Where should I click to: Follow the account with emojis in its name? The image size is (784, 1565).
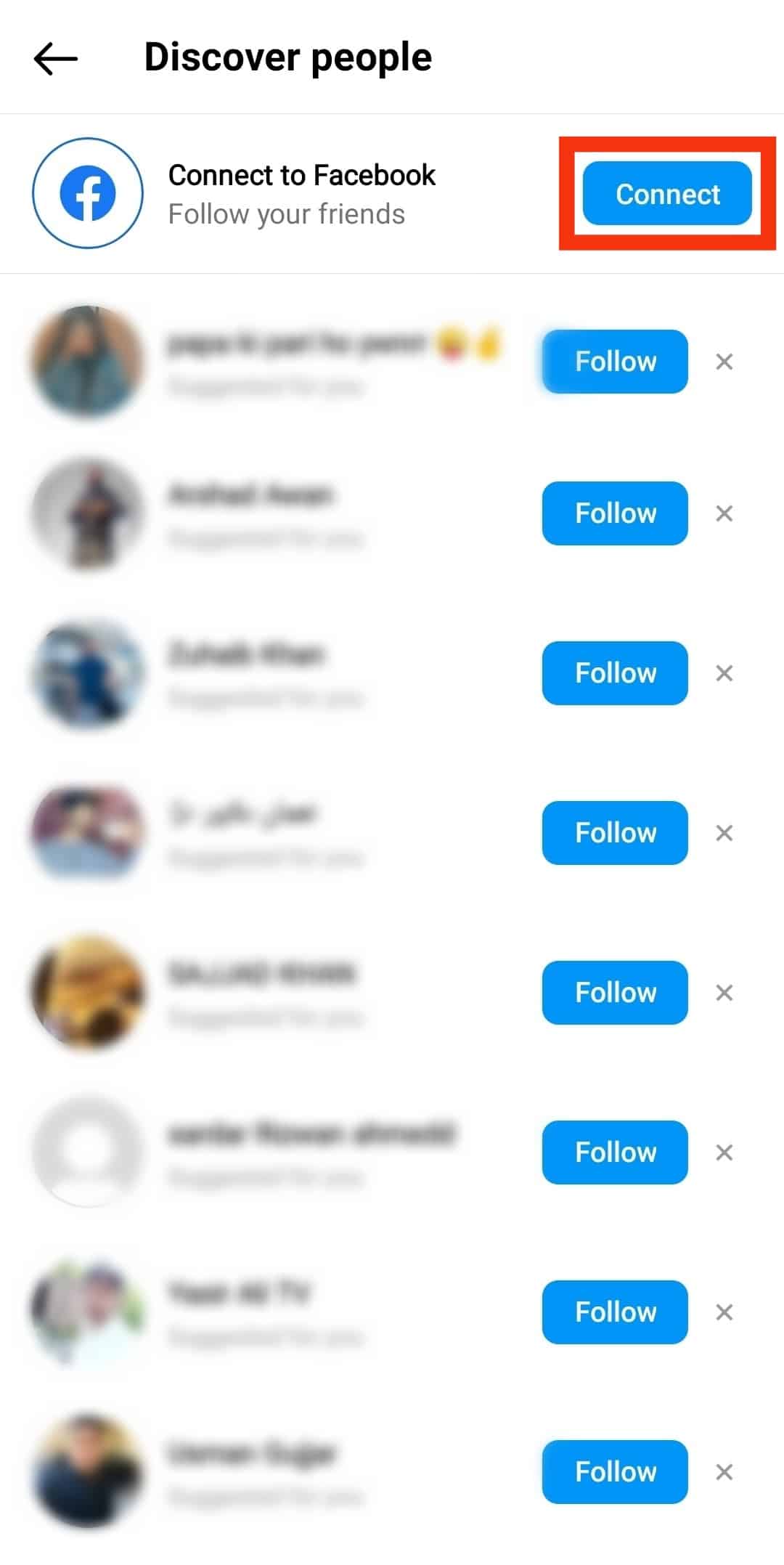click(615, 362)
